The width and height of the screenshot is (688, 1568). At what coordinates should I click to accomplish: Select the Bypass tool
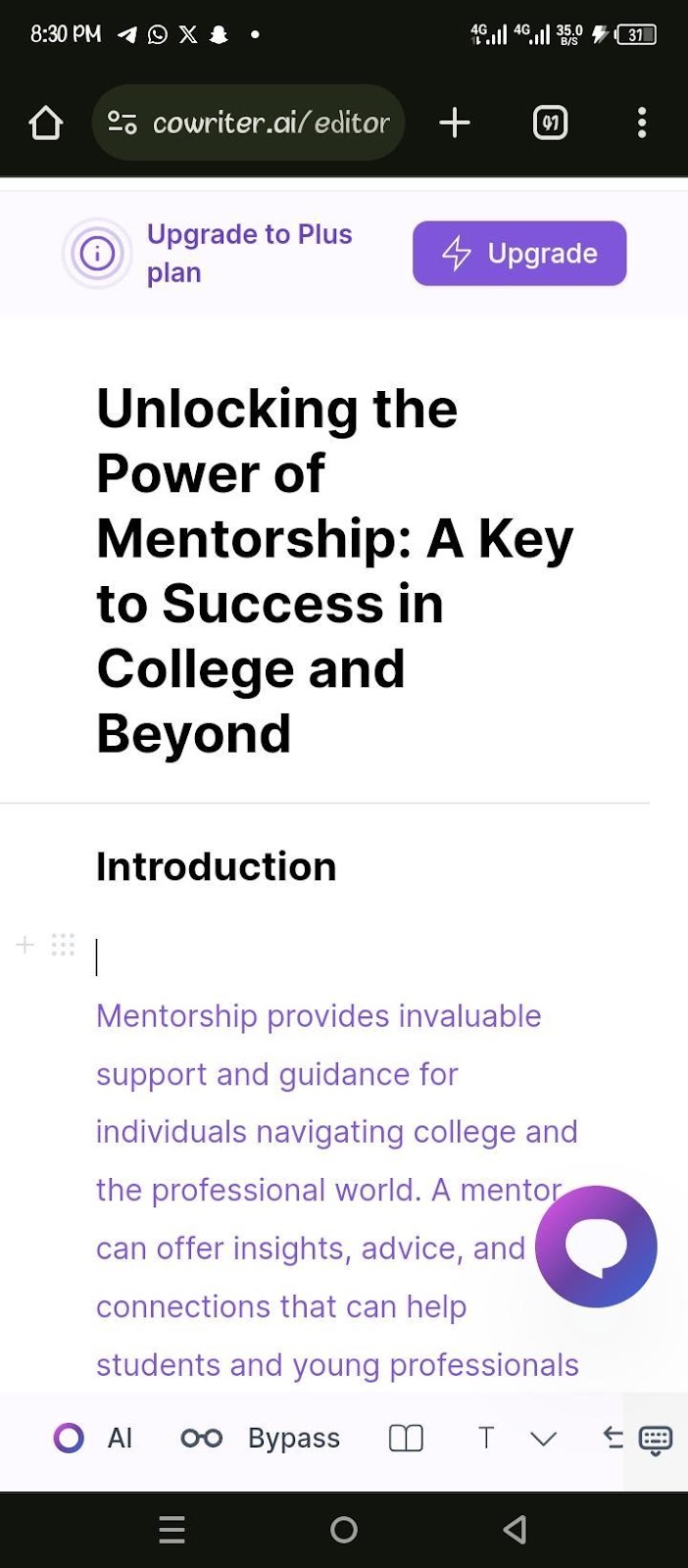(260, 1438)
